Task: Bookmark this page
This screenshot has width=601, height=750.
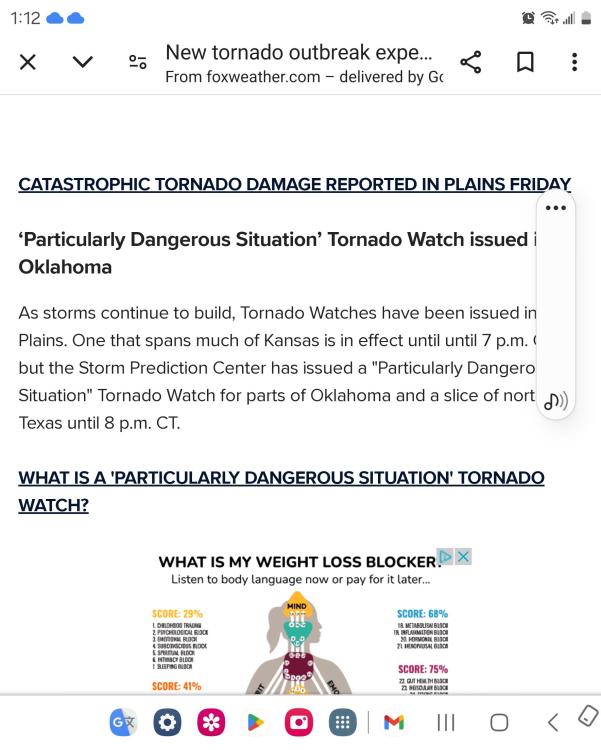Action: click(525, 62)
